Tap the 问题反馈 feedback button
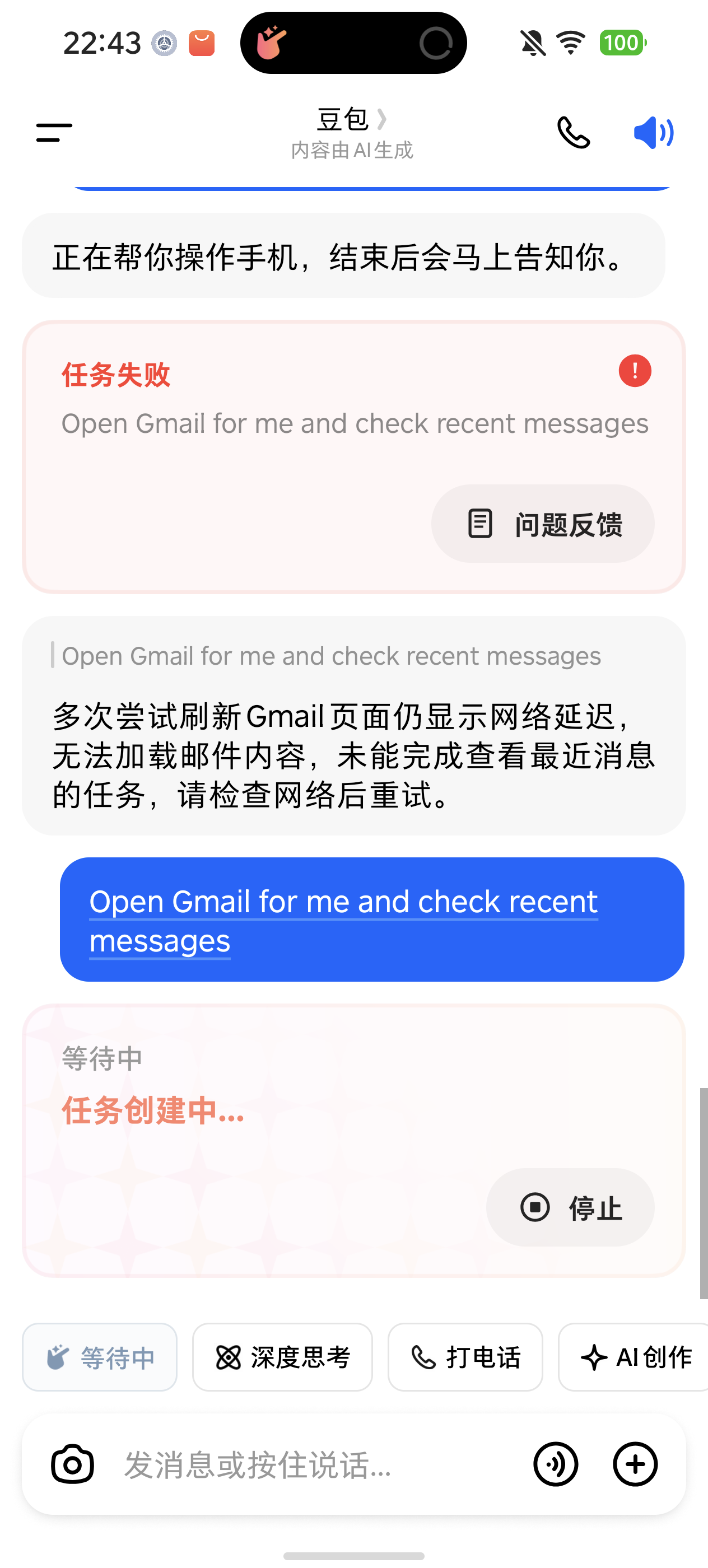Screen dimensions: 708x1568 point(542,524)
